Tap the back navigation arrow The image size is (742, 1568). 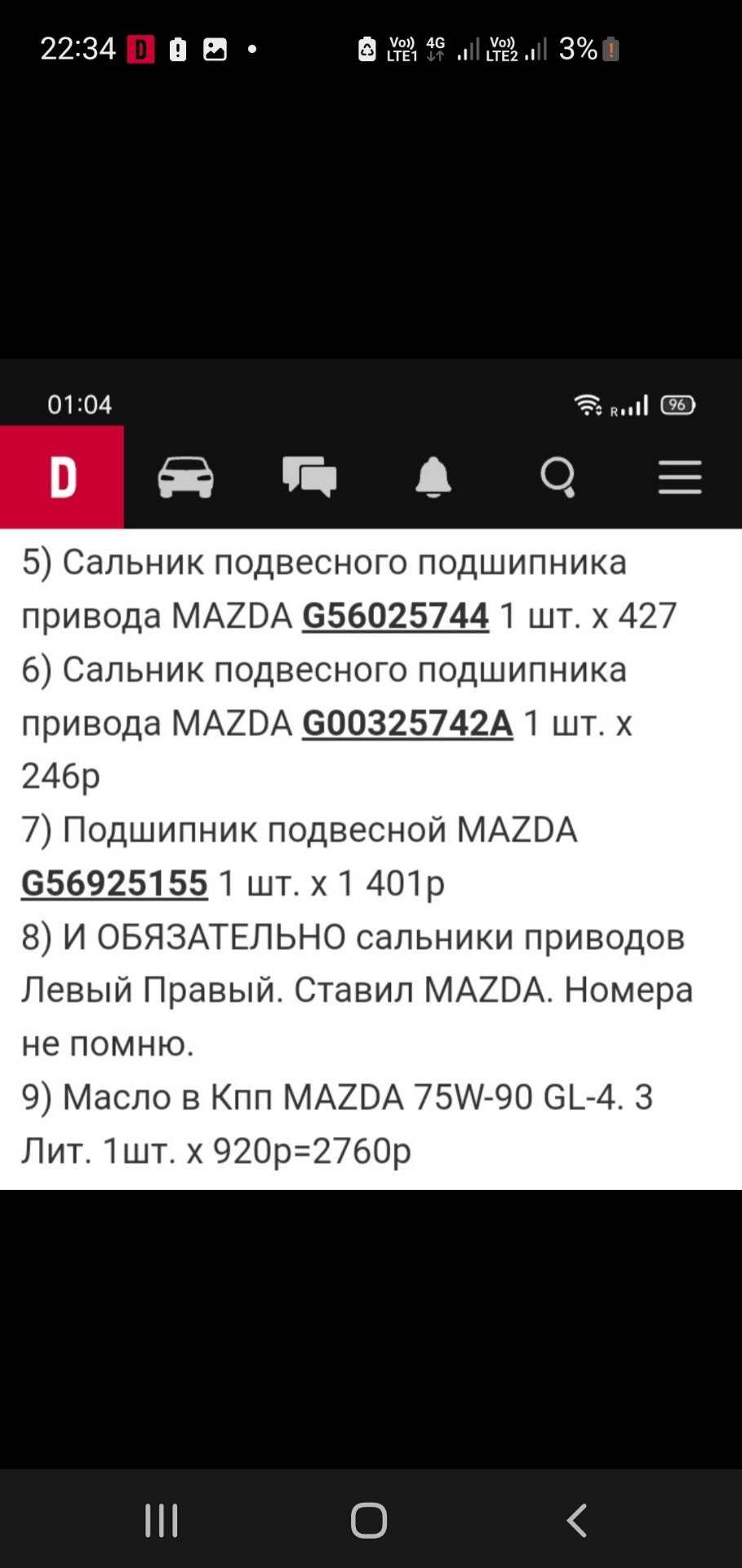pos(577,1520)
